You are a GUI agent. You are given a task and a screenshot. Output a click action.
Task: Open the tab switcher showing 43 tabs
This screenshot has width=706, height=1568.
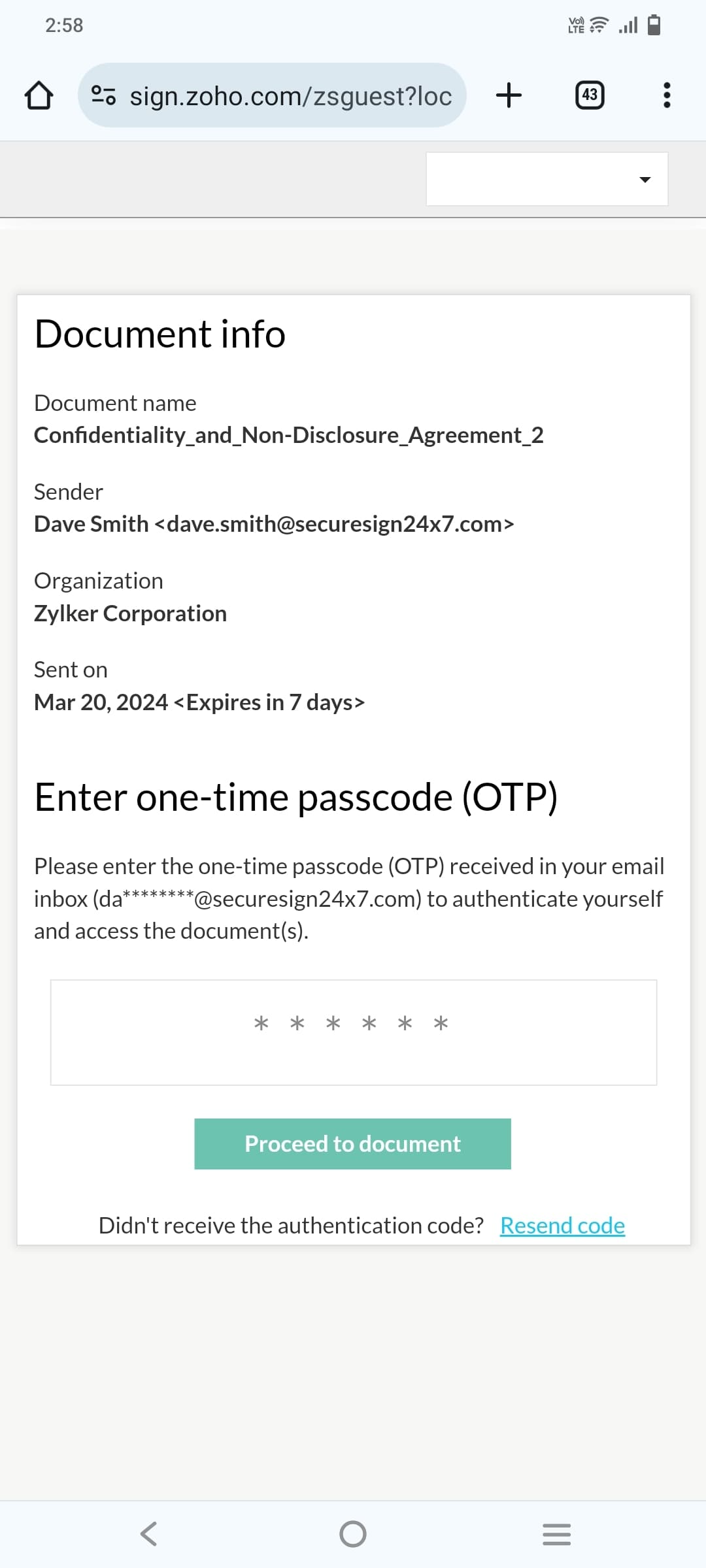(x=589, y=95)
